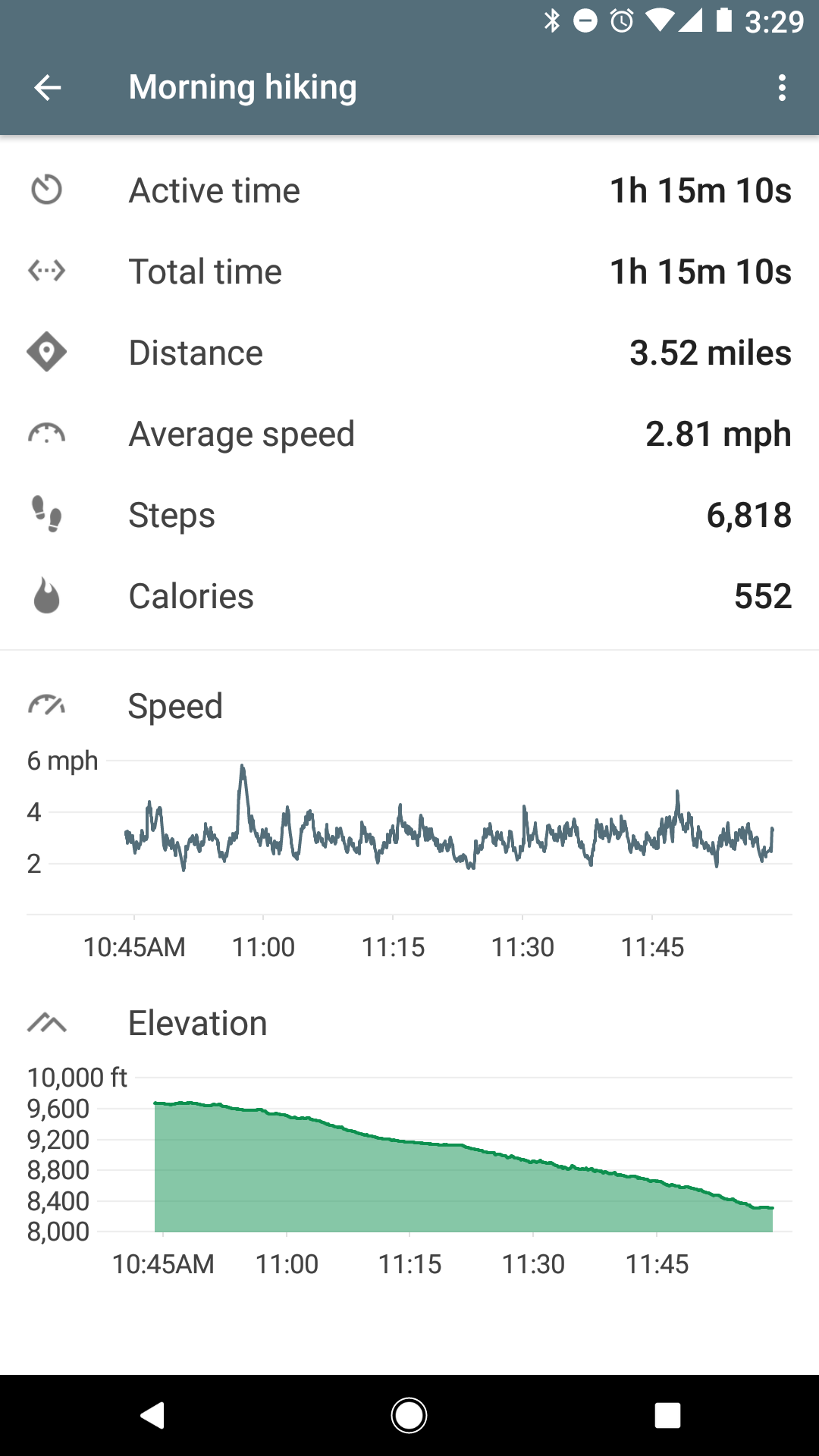Tap the system home button
The image size is (819, 1456).
click(409, 1415)
